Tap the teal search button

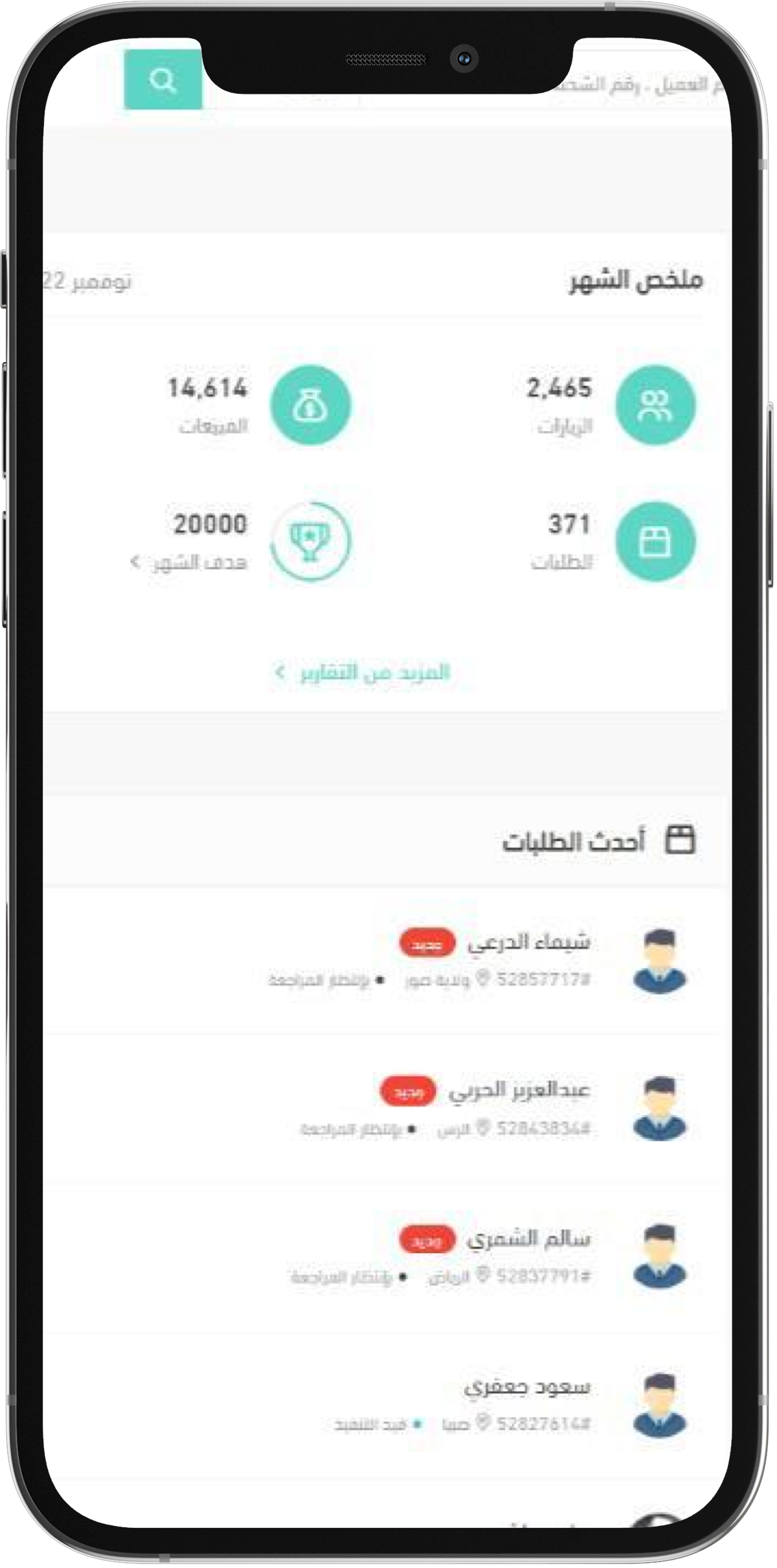click(163, 80)
